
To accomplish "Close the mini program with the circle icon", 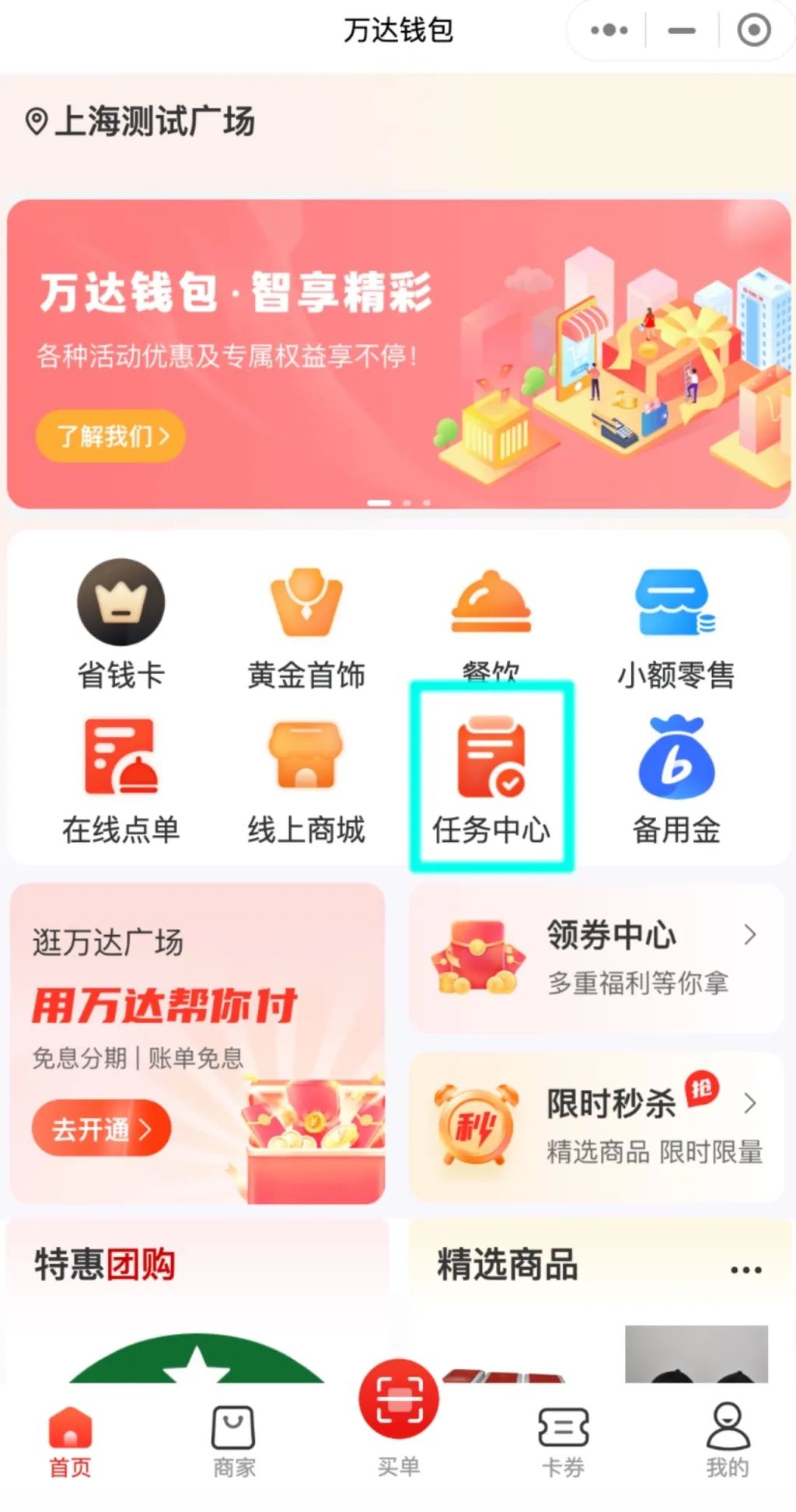I will tap(753, 31).
